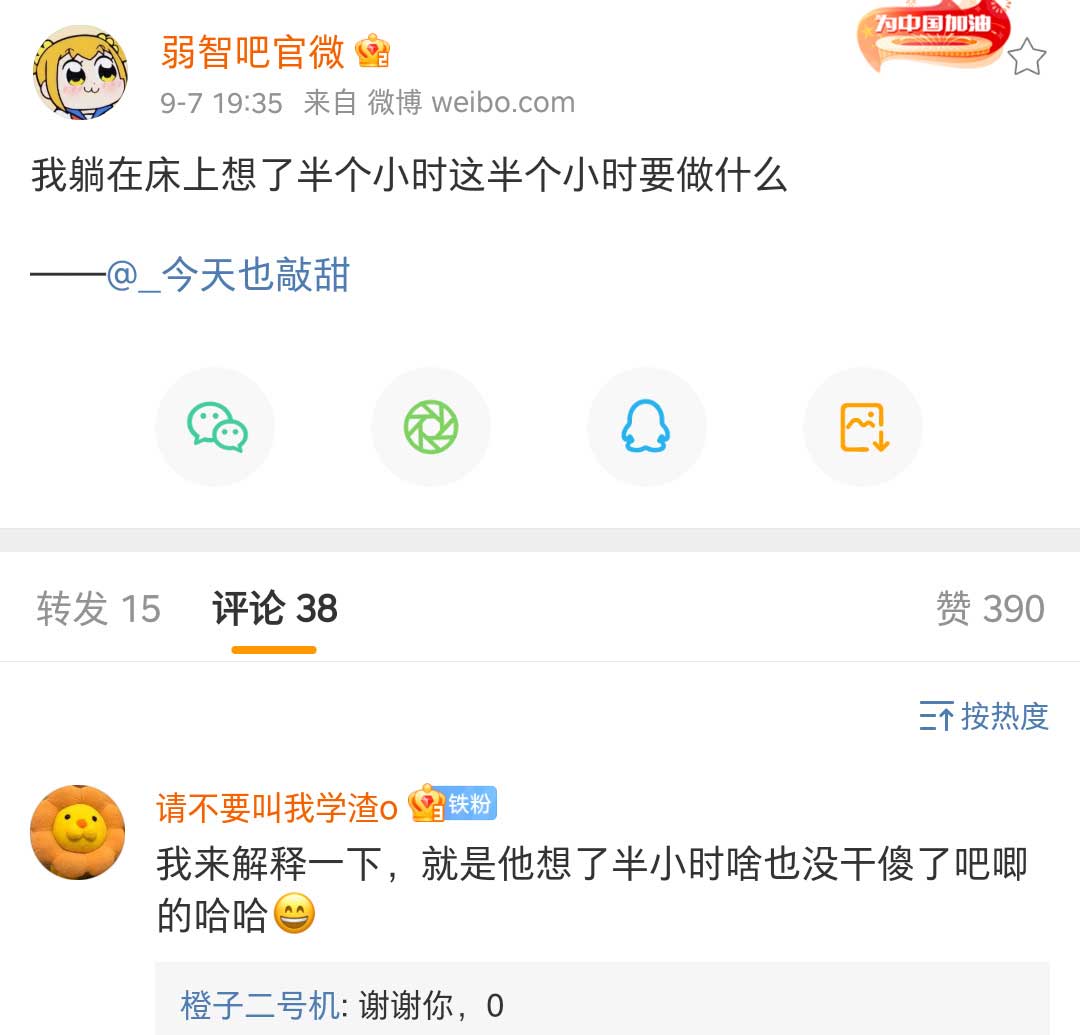This screenshot has width=1080, height=1035.
Task: Open 弱智吧官微 profile avatar
Action: [x=80, y=73]
